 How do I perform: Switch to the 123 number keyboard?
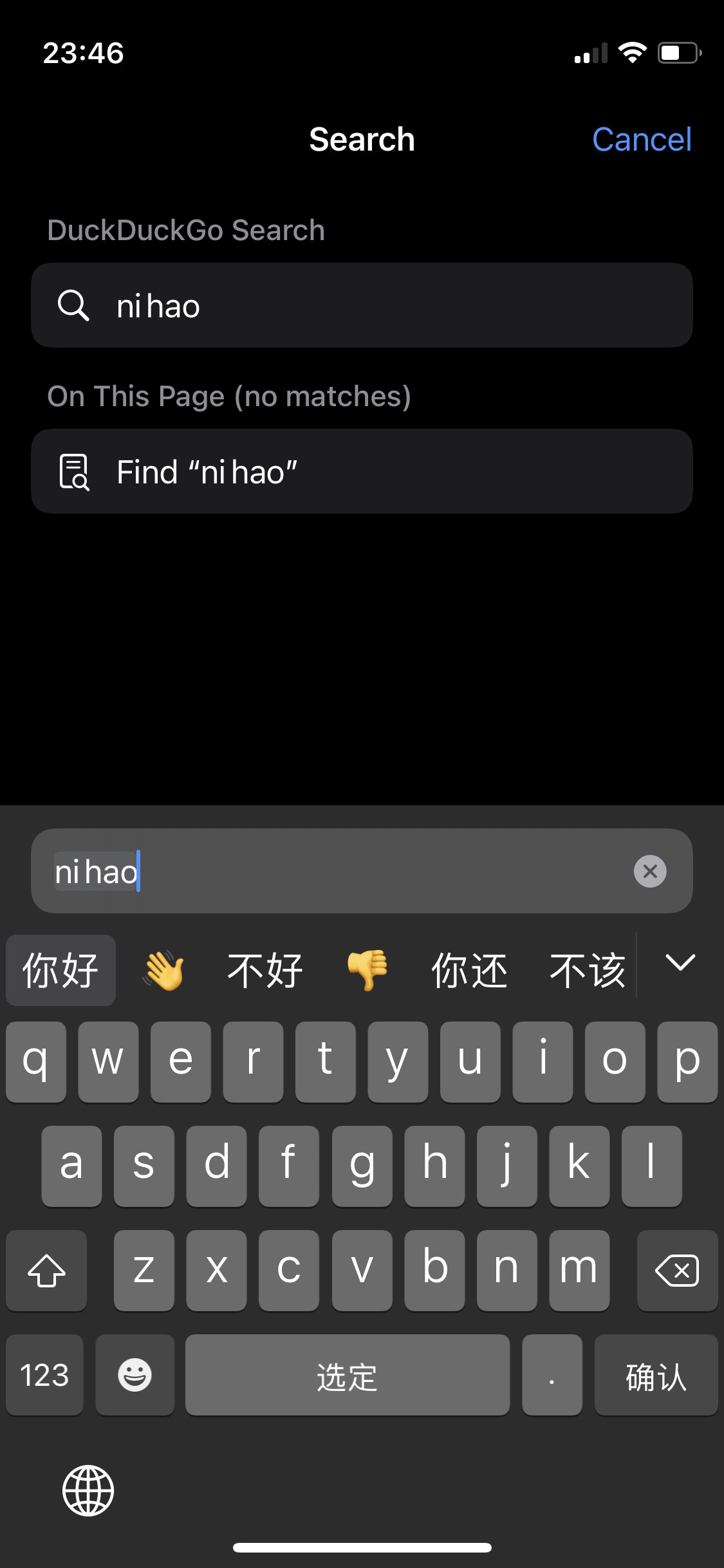44,1375
